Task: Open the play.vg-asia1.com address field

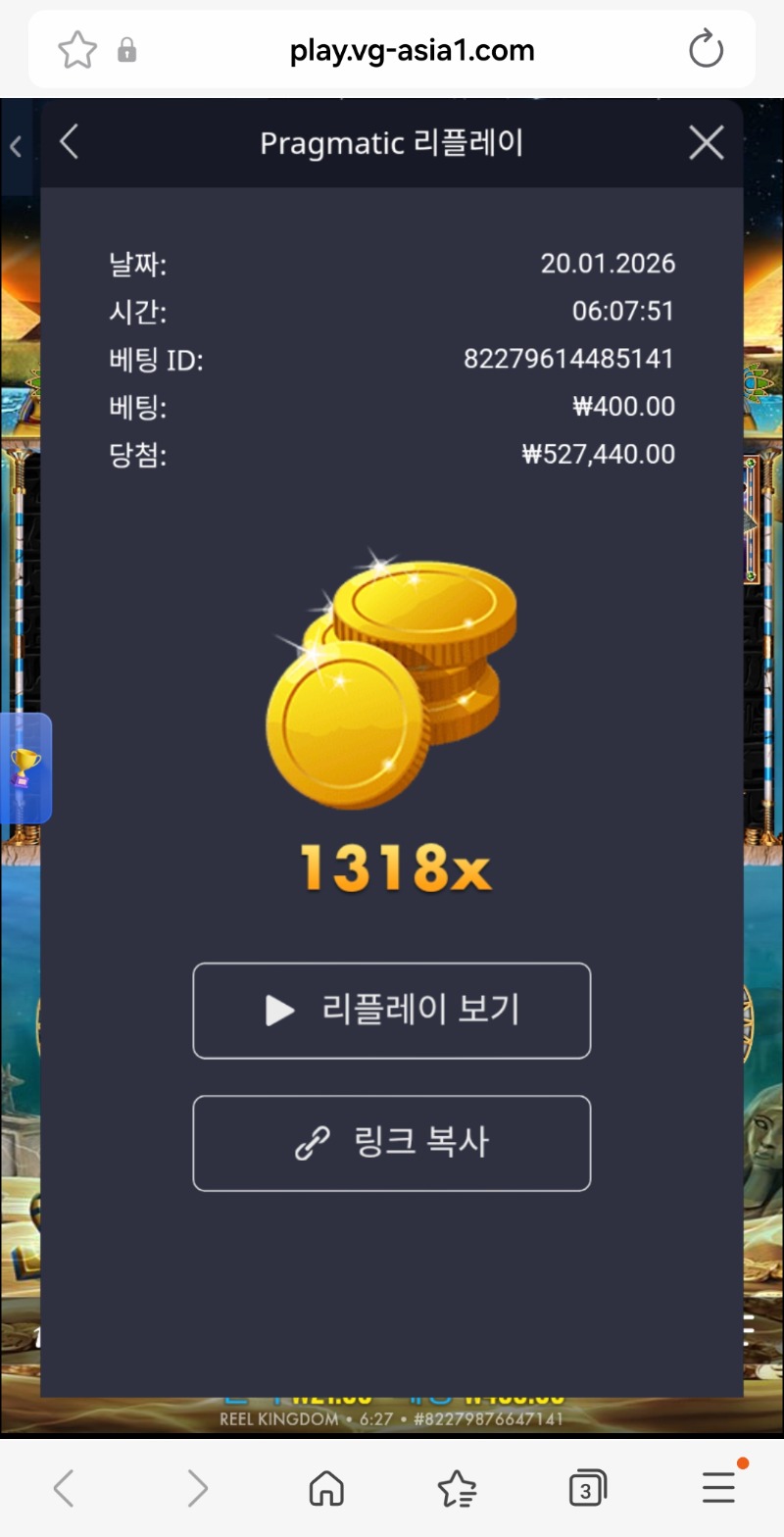Action: coord(412,50)
